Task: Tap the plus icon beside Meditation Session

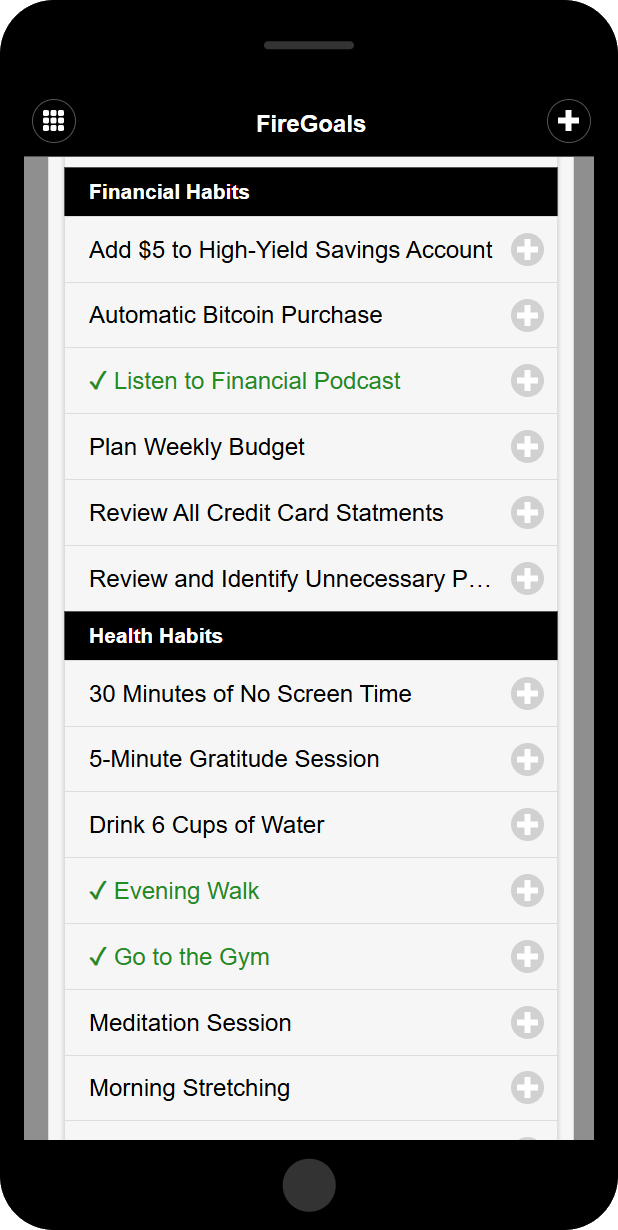Action: tap(527, 1023)
